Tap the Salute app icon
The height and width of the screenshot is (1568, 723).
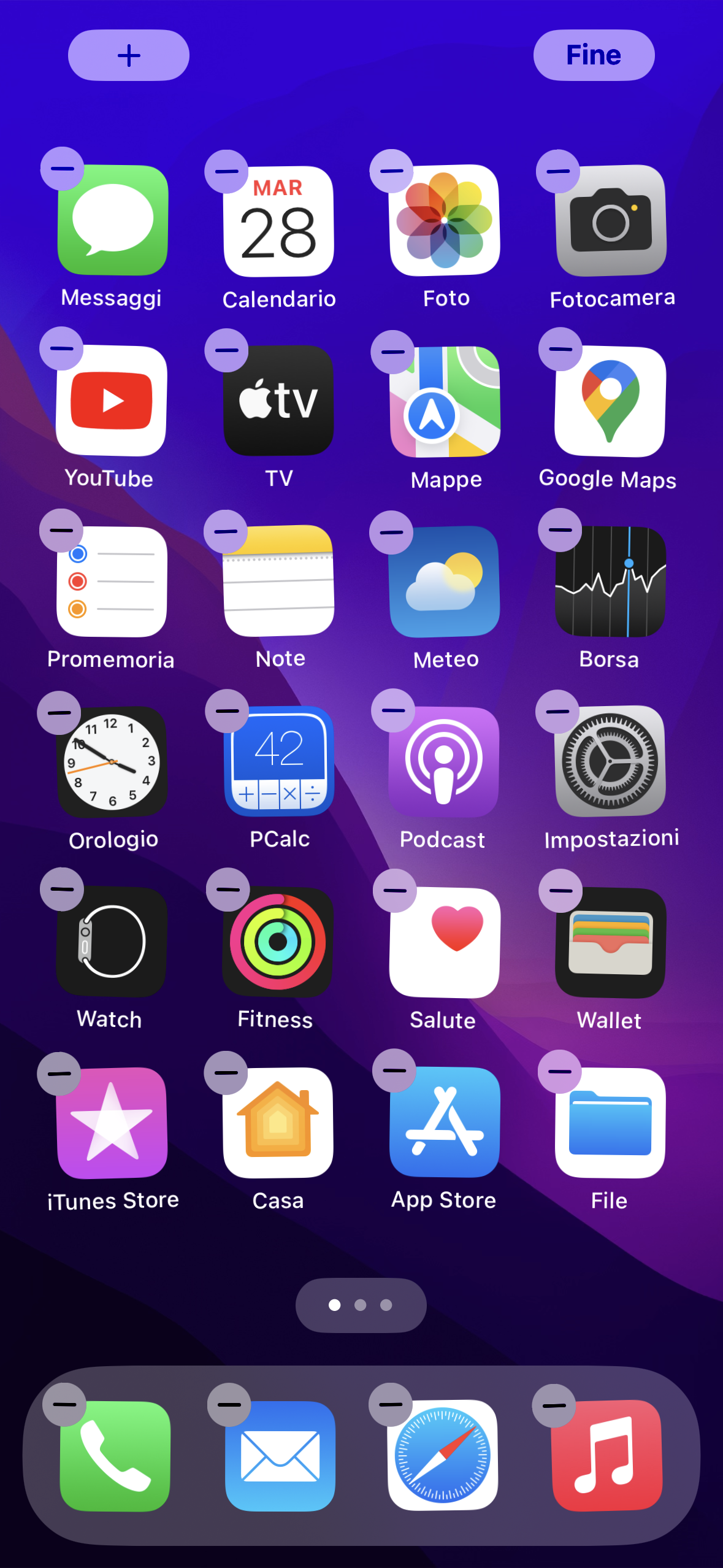tap(445, 942)
